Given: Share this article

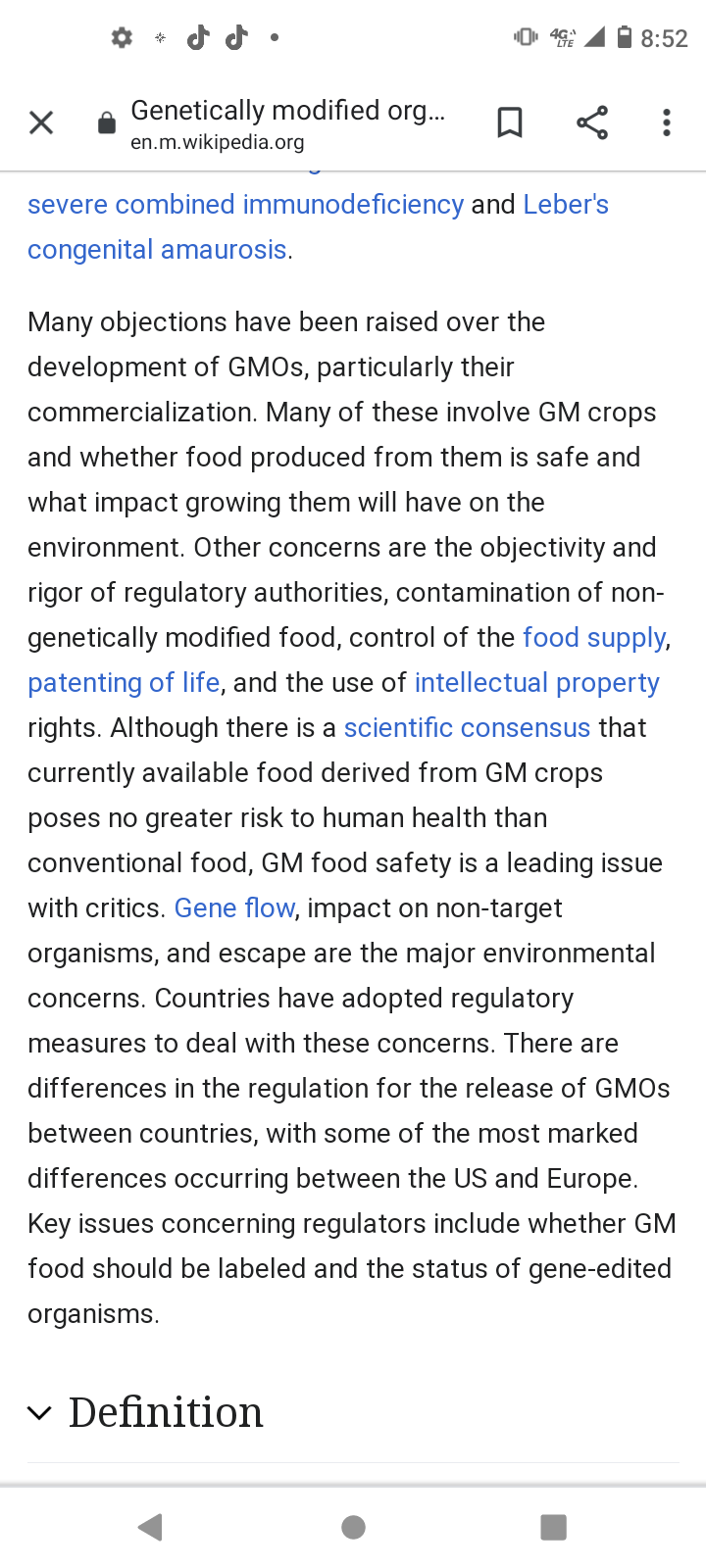Looking at the screenshot, I should pyautogui.click(x=592, y=122).
